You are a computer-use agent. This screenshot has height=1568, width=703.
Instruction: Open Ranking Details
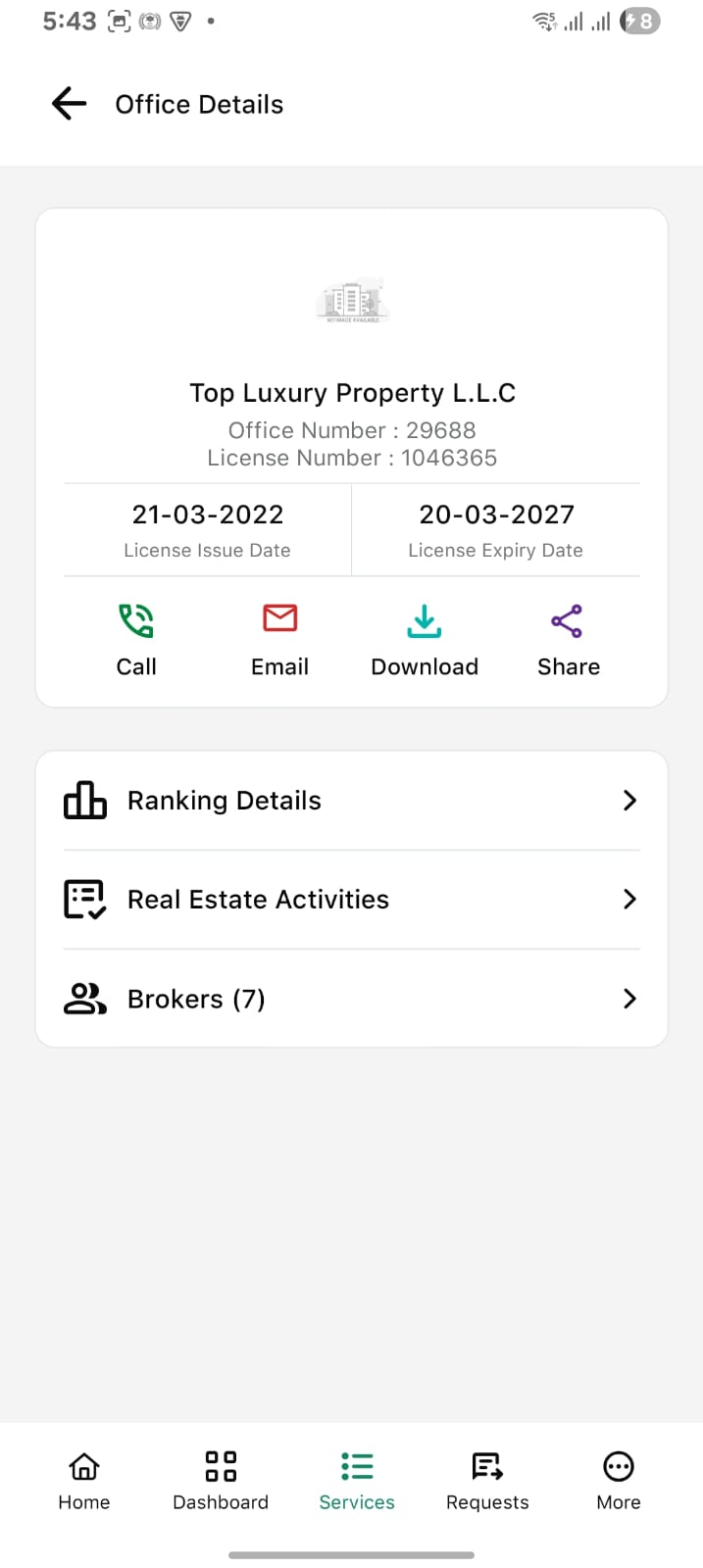point(352,801)
